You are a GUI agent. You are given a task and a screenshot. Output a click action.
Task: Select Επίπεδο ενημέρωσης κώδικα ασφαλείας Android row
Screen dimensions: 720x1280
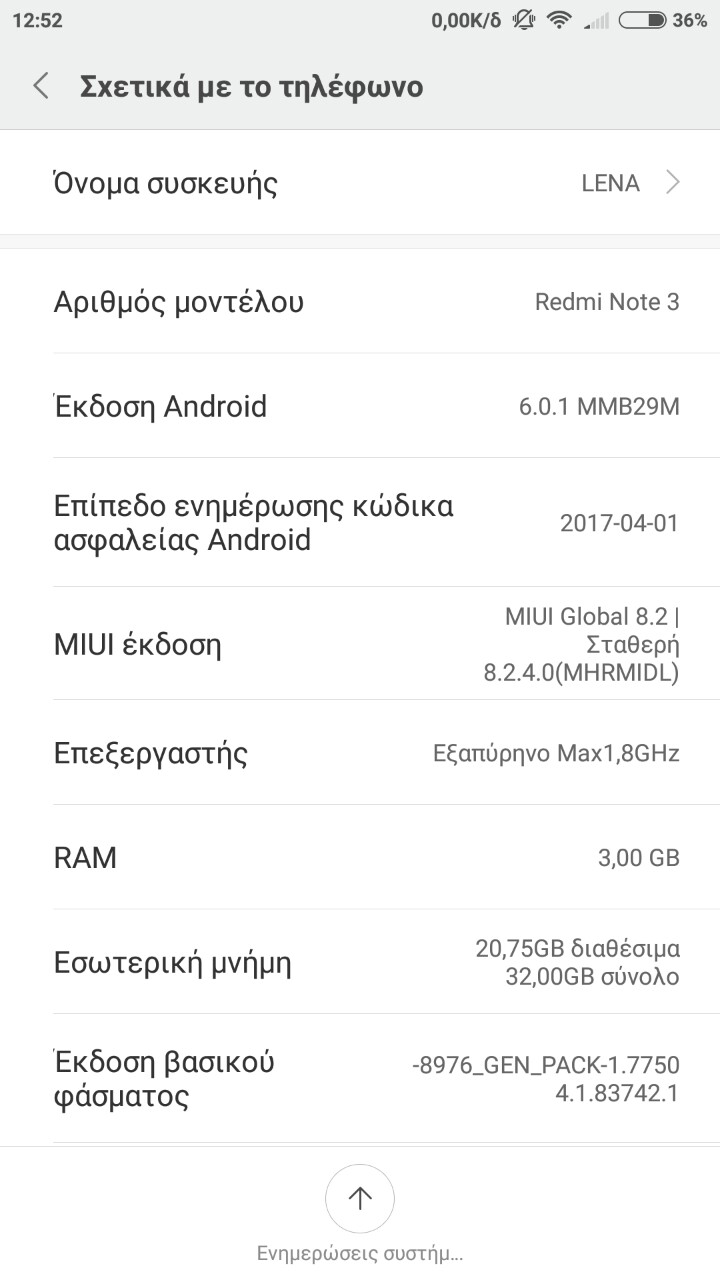click(360, 523)
